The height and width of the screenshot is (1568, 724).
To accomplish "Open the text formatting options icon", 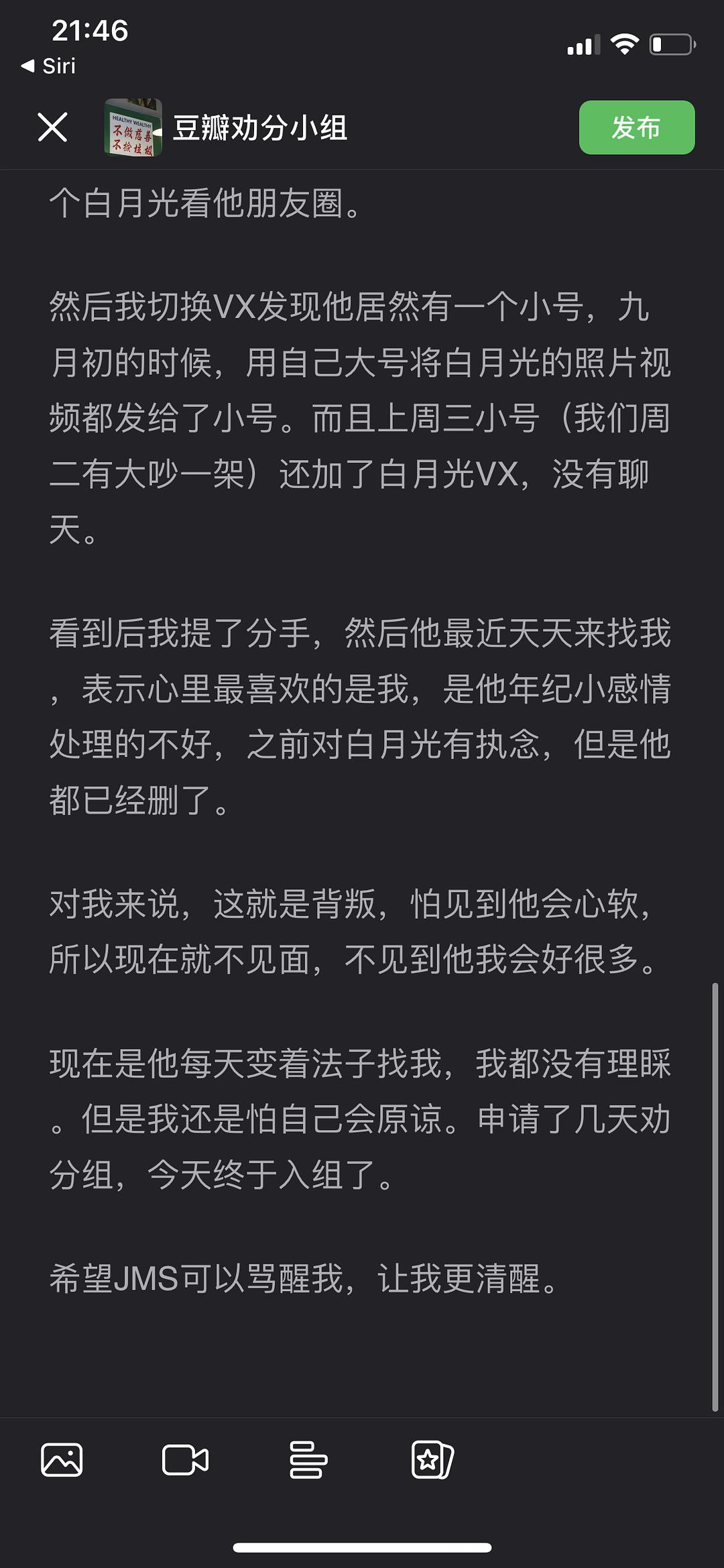I will click(308, 1460).
